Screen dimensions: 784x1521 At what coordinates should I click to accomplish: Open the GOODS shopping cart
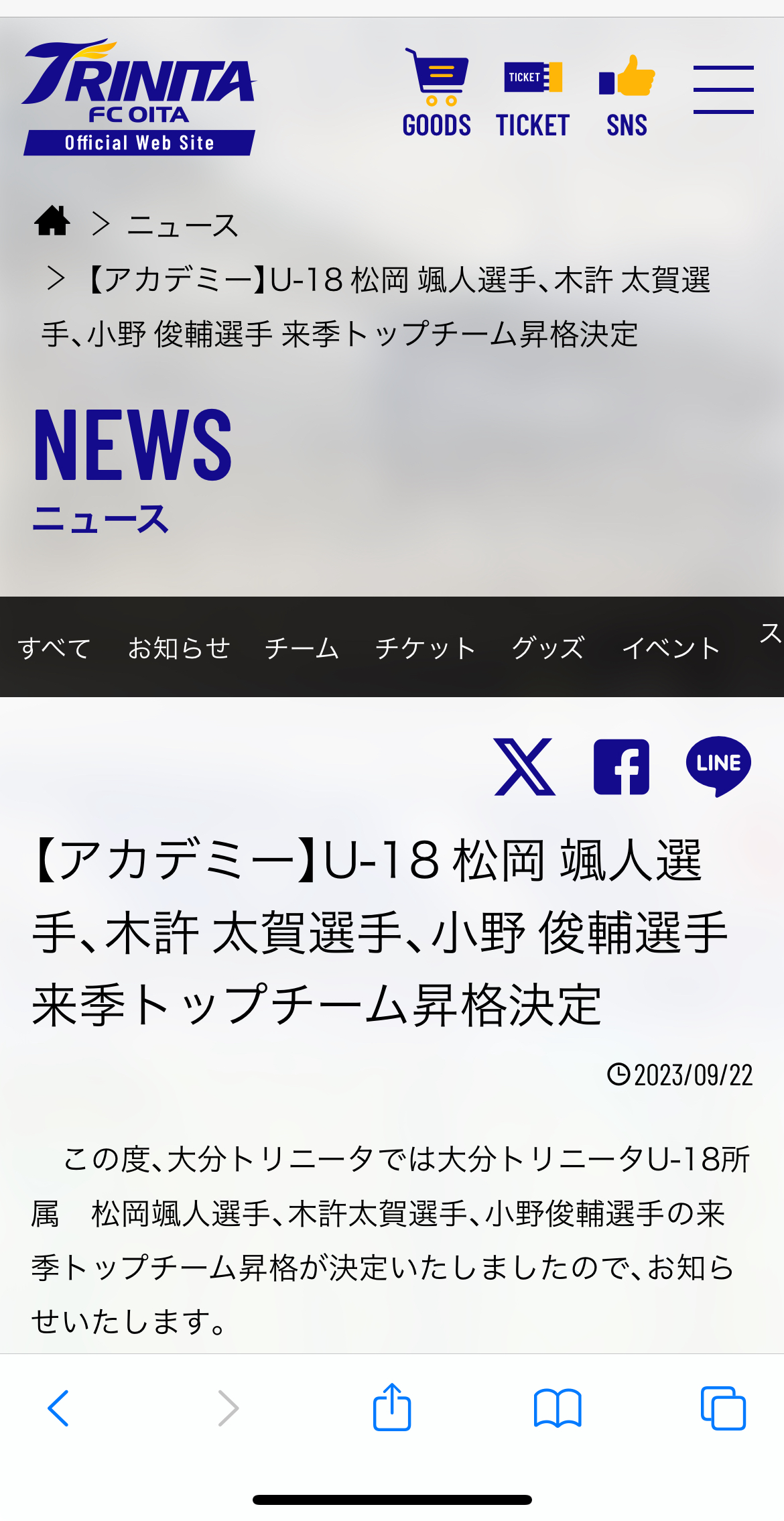(436, 93)
